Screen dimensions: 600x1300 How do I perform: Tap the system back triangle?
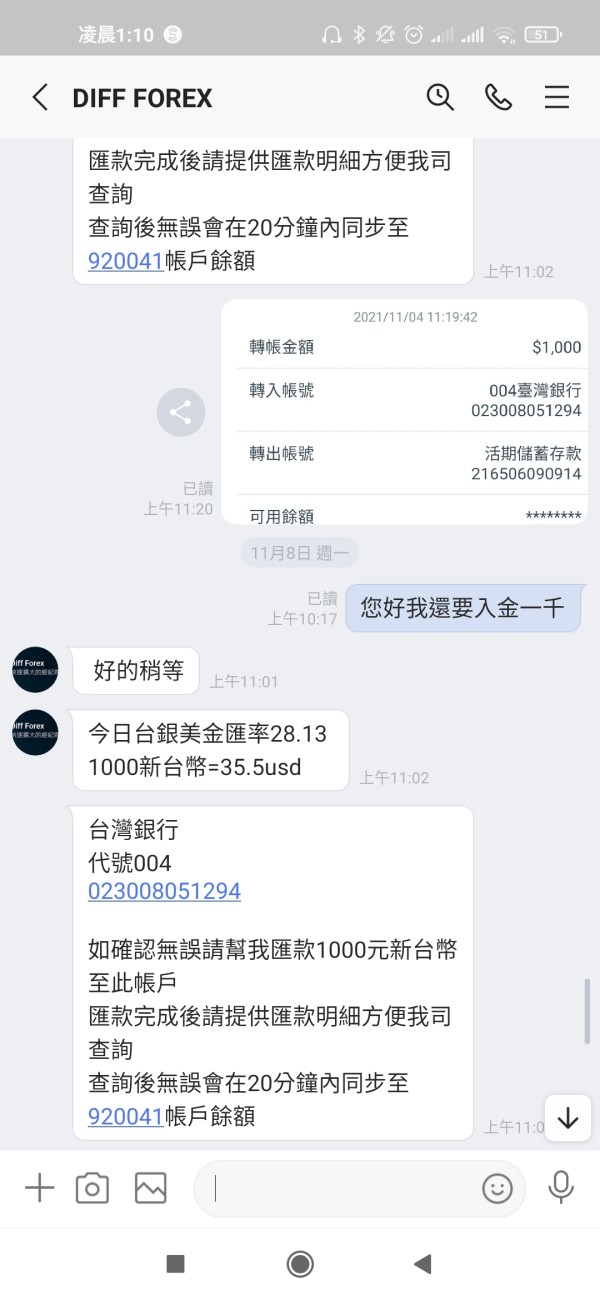(422, 1264)
